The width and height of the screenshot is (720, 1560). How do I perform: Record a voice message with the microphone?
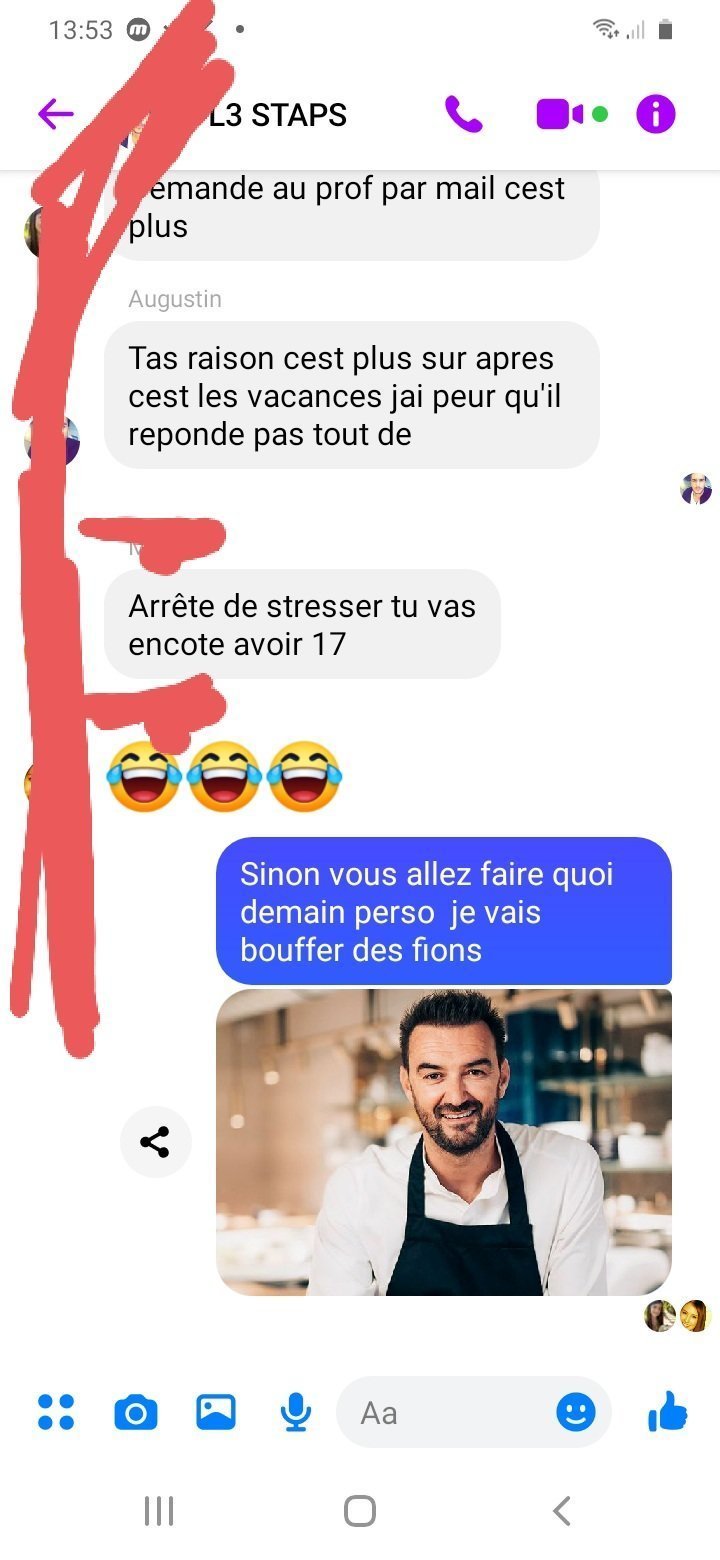295,1412
